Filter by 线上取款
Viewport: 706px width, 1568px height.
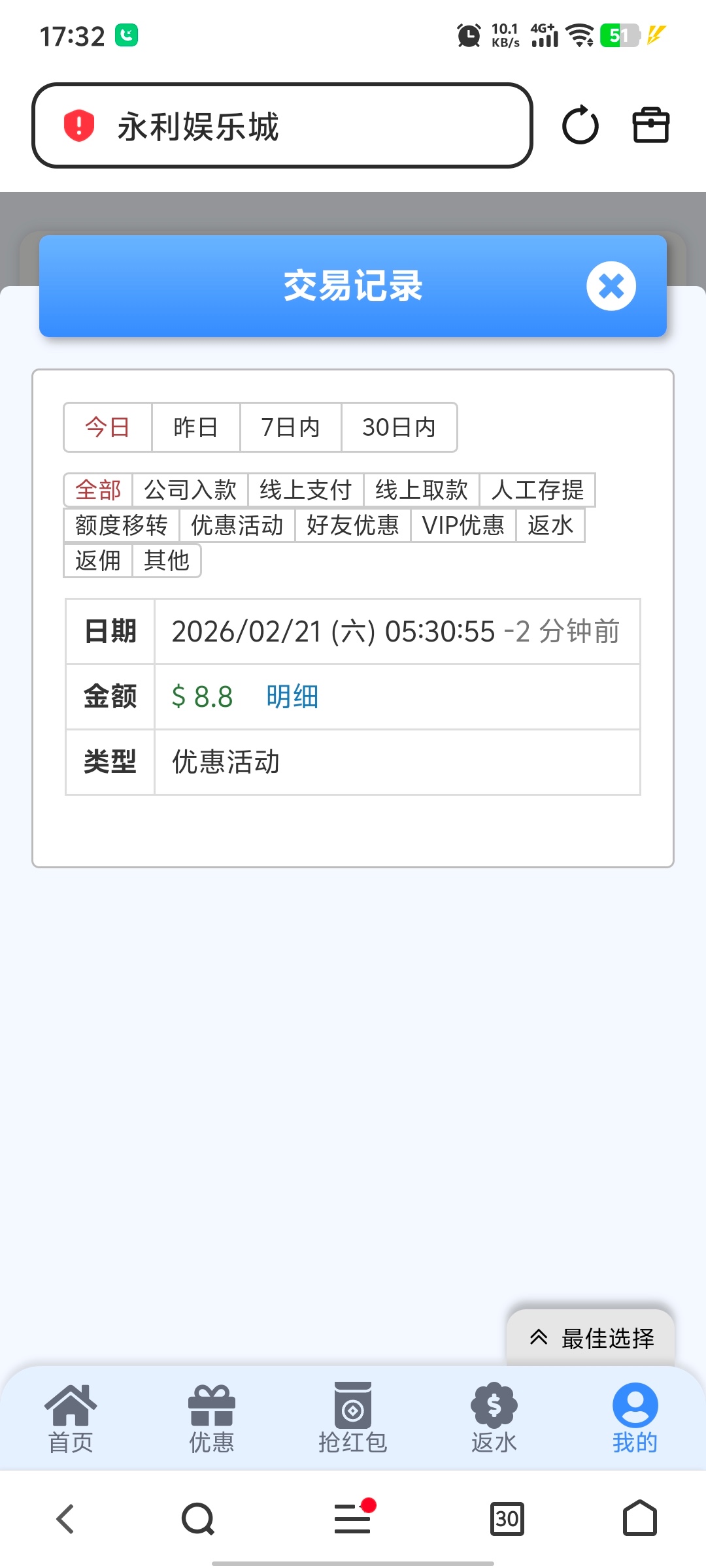(421, 490)
